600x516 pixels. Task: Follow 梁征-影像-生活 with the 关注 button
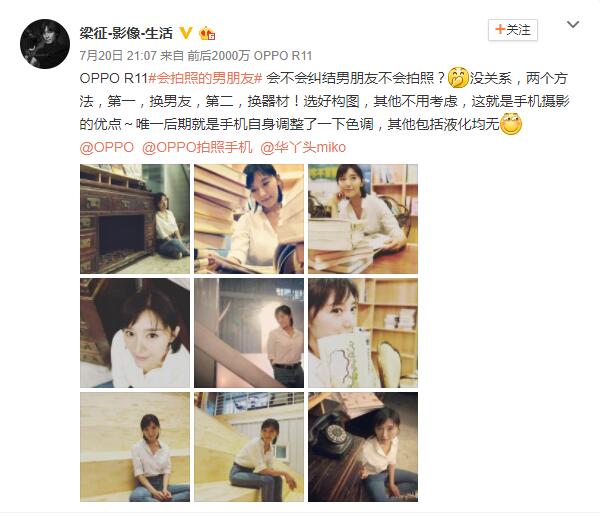(513, 30)
